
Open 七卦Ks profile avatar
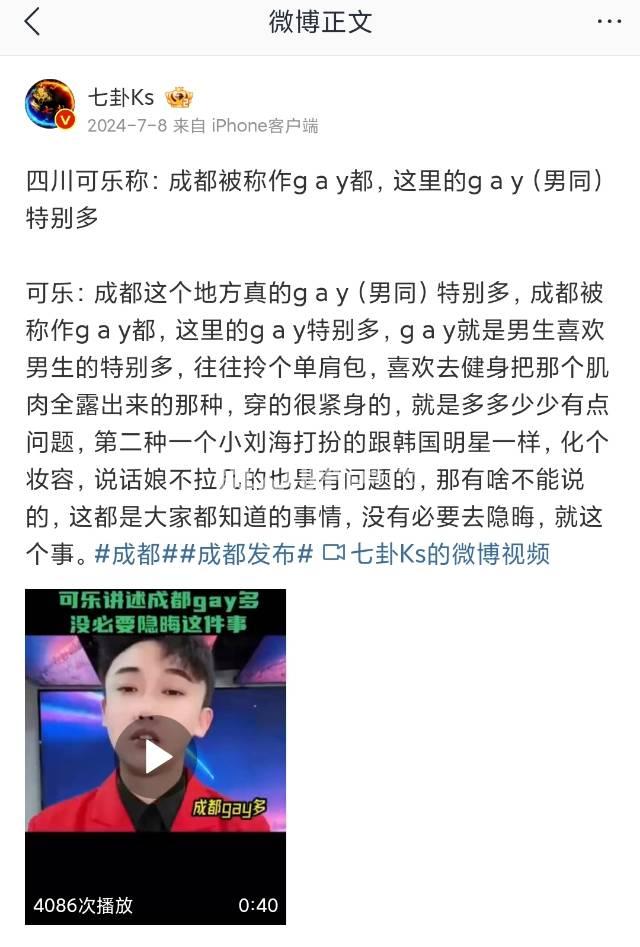pos(50,104)
